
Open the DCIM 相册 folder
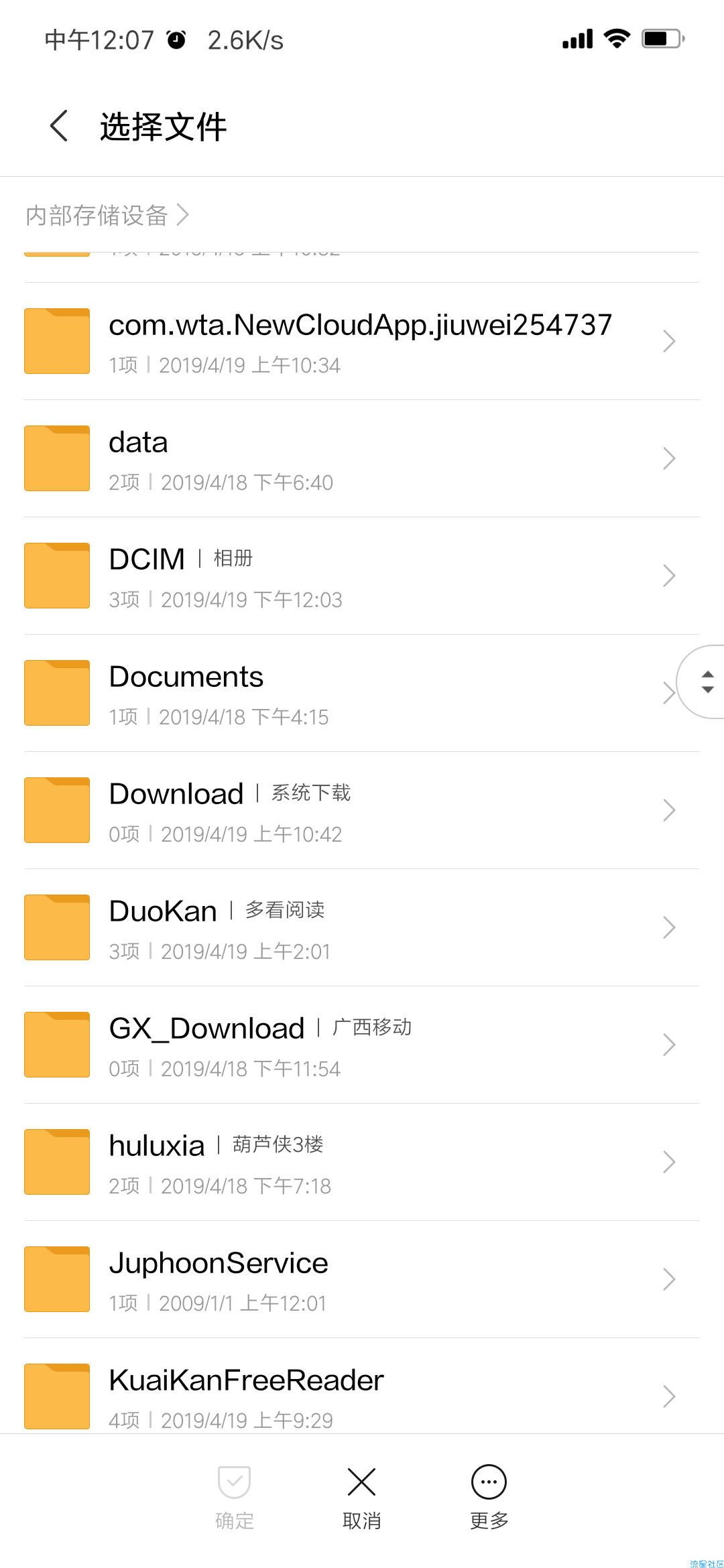click(362, 576)
